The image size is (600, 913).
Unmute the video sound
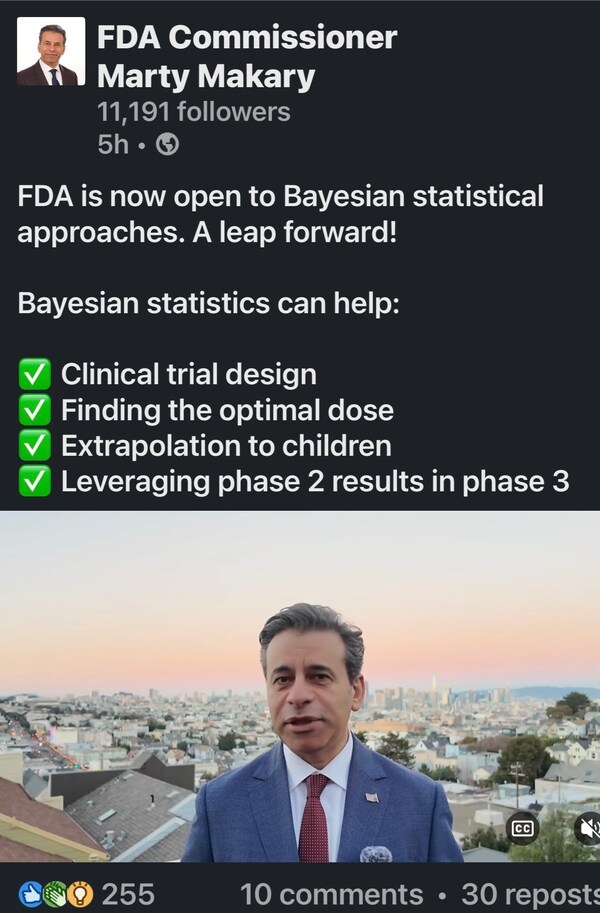pos(587,829)
